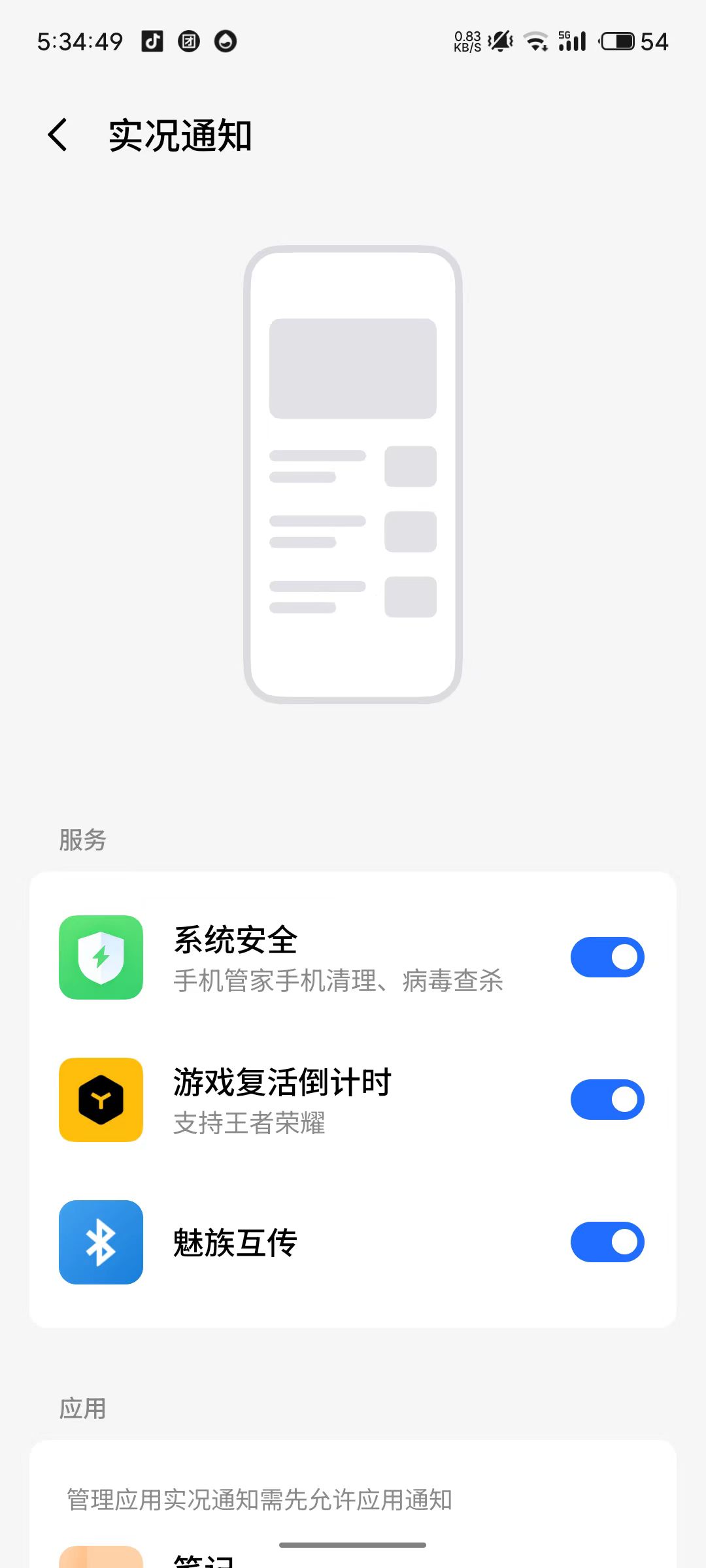Image resolution: width=706 pixels, height=1568 pixels.
Task: Turn off 魅族互传 live notification
Action: [x=607, y=1242]
